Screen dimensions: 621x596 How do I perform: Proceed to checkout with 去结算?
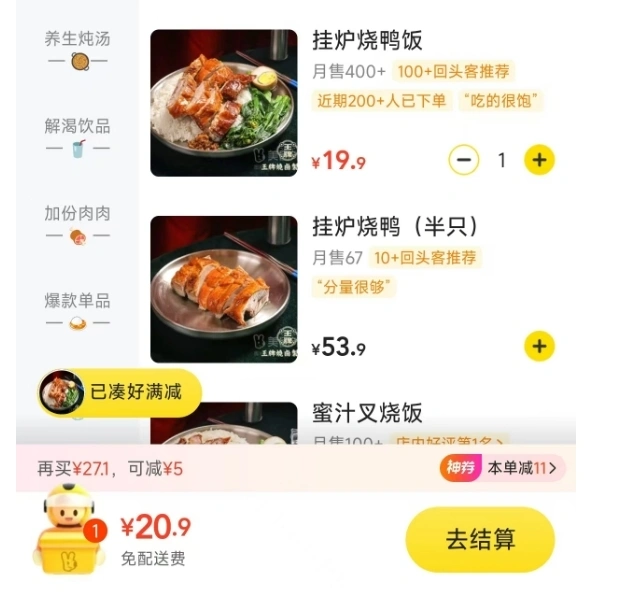point(480,540)
